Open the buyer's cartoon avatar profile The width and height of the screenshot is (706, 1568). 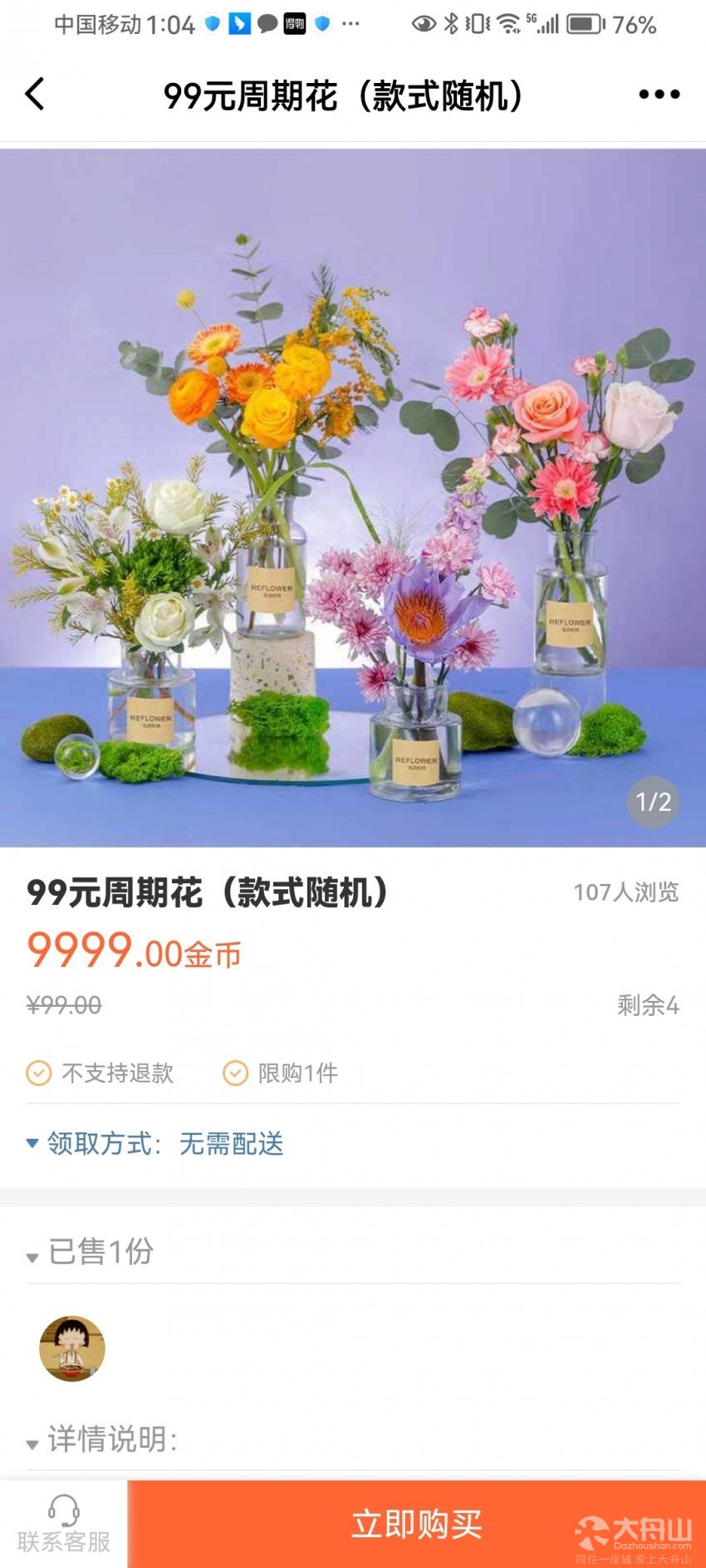72,1348
